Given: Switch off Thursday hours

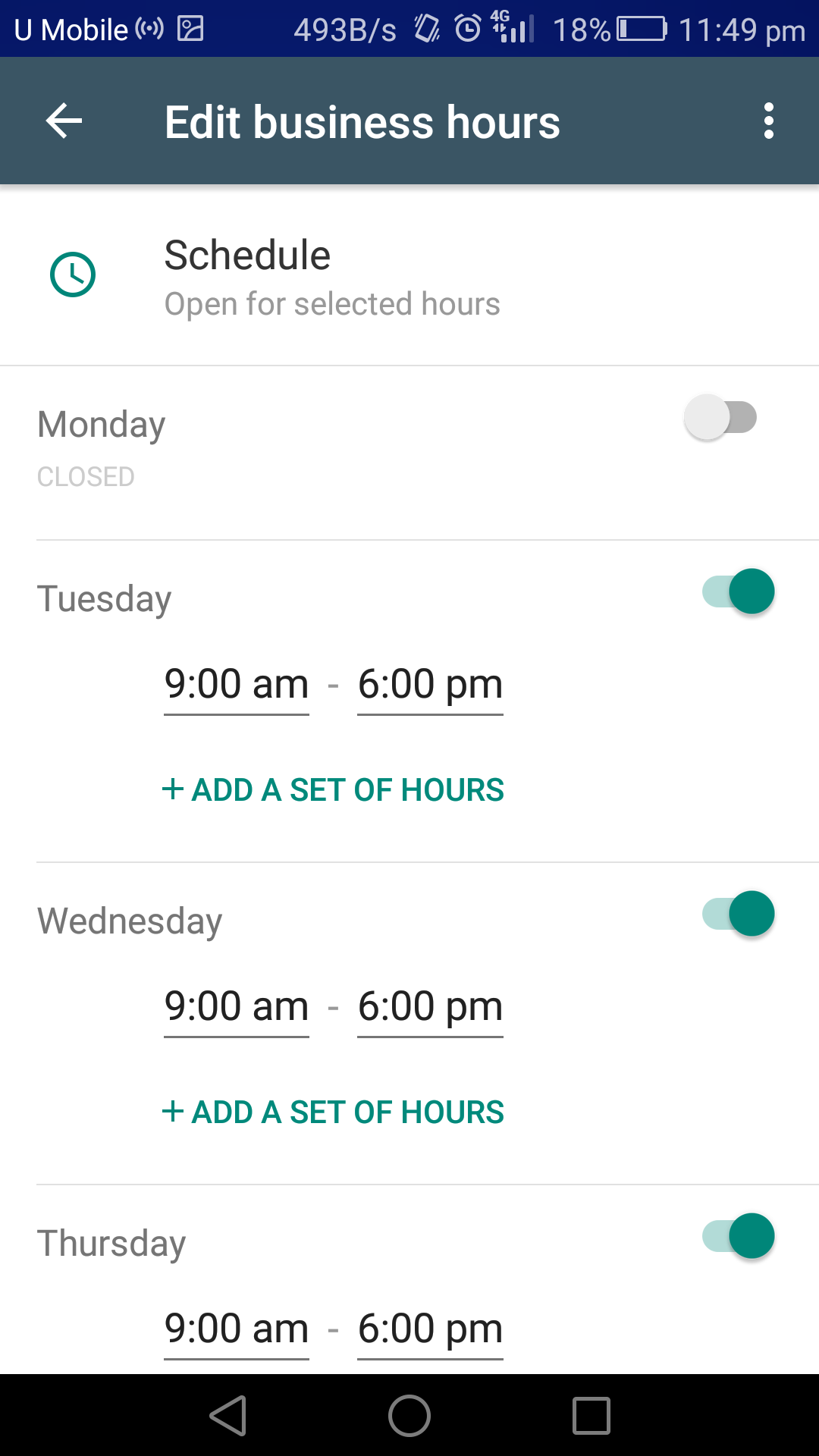Looking at the screenshot, I should coord(739,1236).
